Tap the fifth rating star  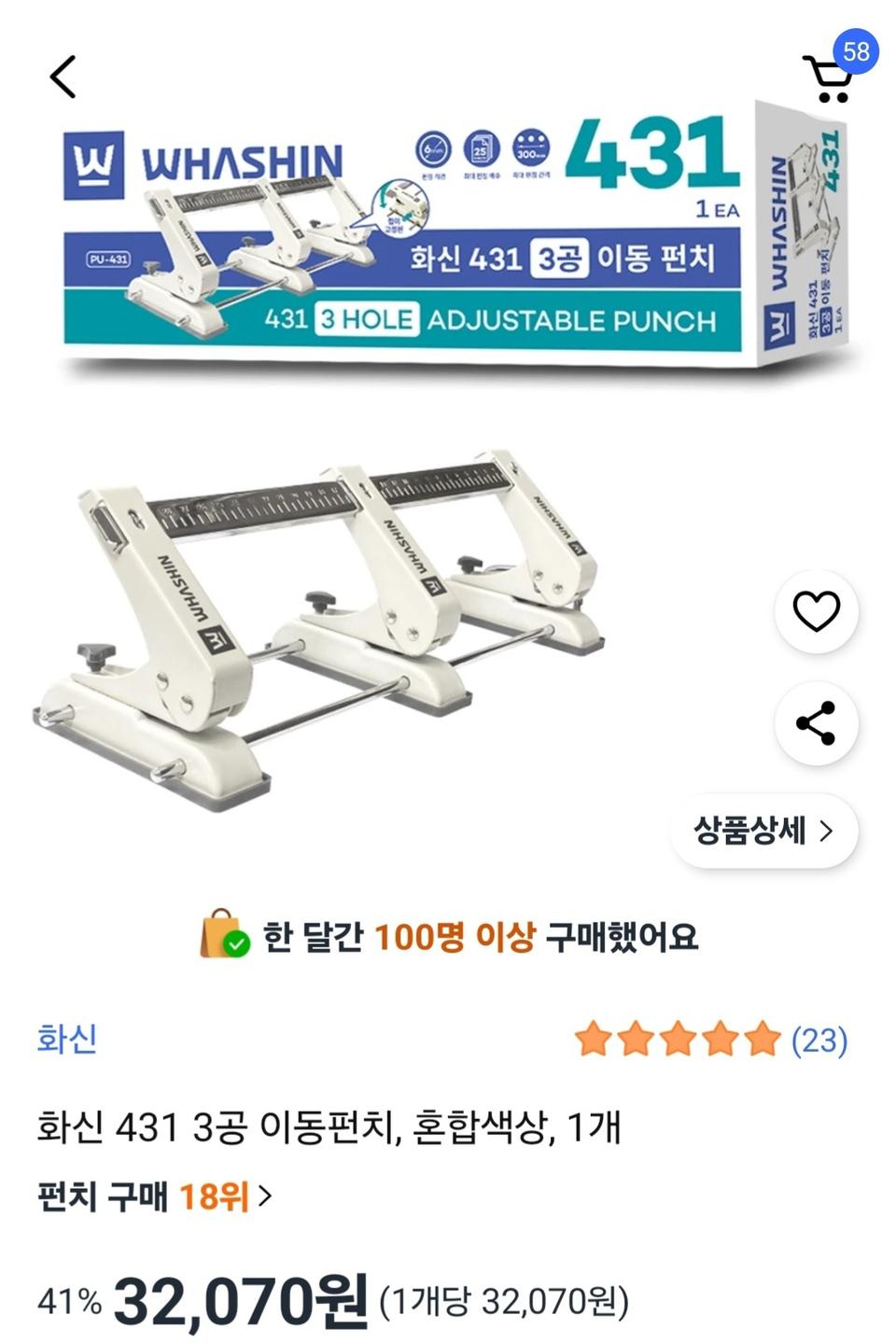(763, 1038)
